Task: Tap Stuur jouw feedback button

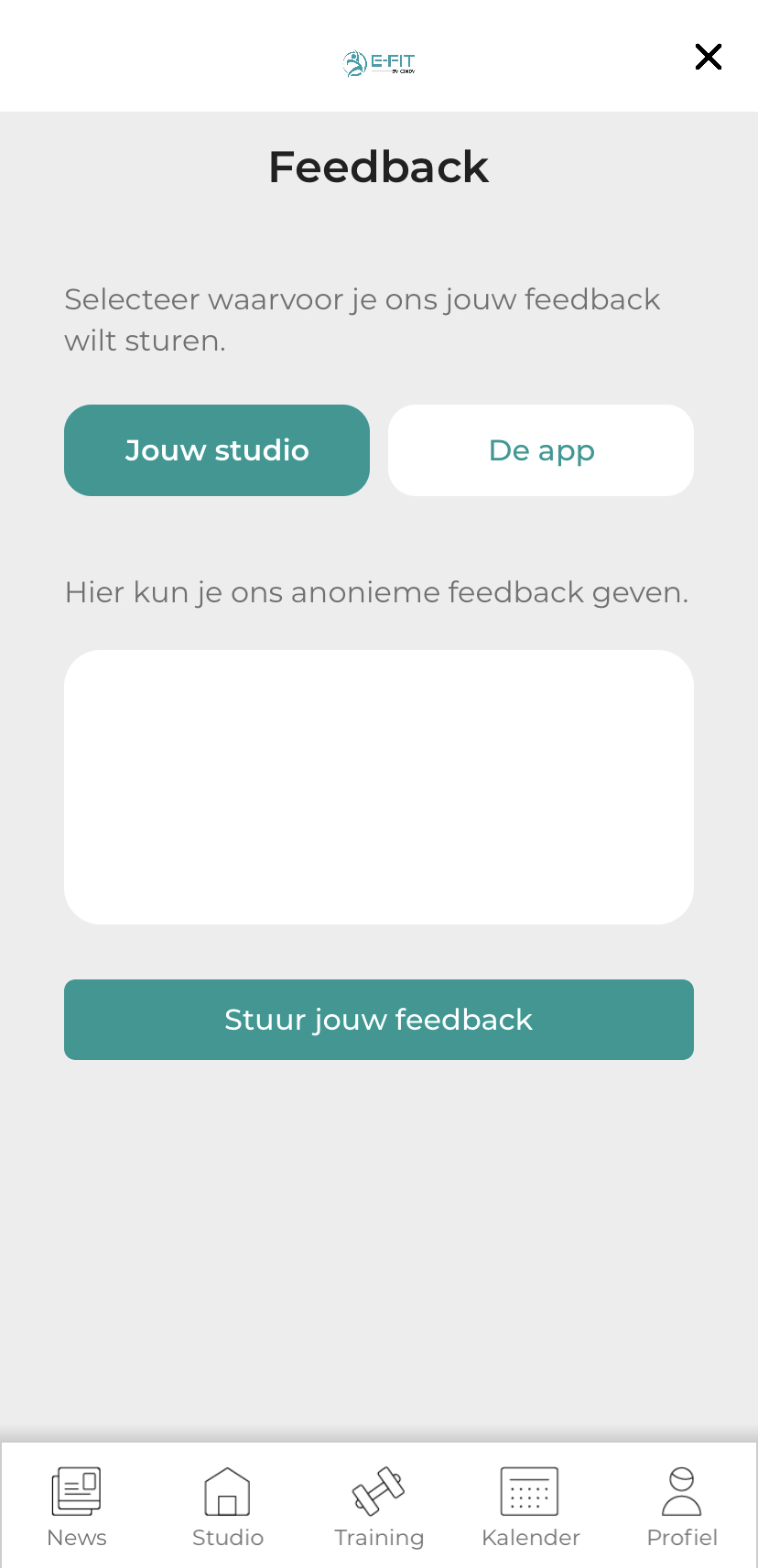Action: 379,1020
